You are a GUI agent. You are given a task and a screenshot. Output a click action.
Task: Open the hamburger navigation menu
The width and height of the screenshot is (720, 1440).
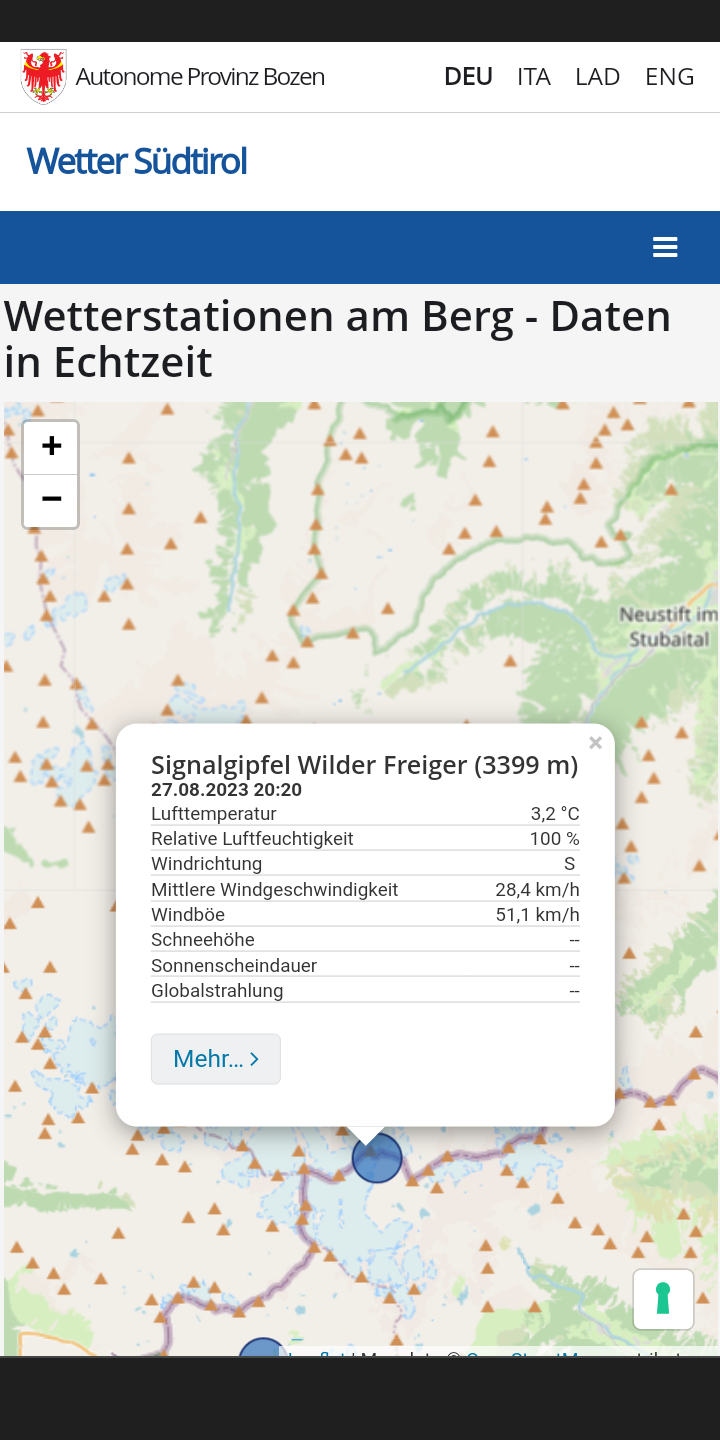pos(665,247)
